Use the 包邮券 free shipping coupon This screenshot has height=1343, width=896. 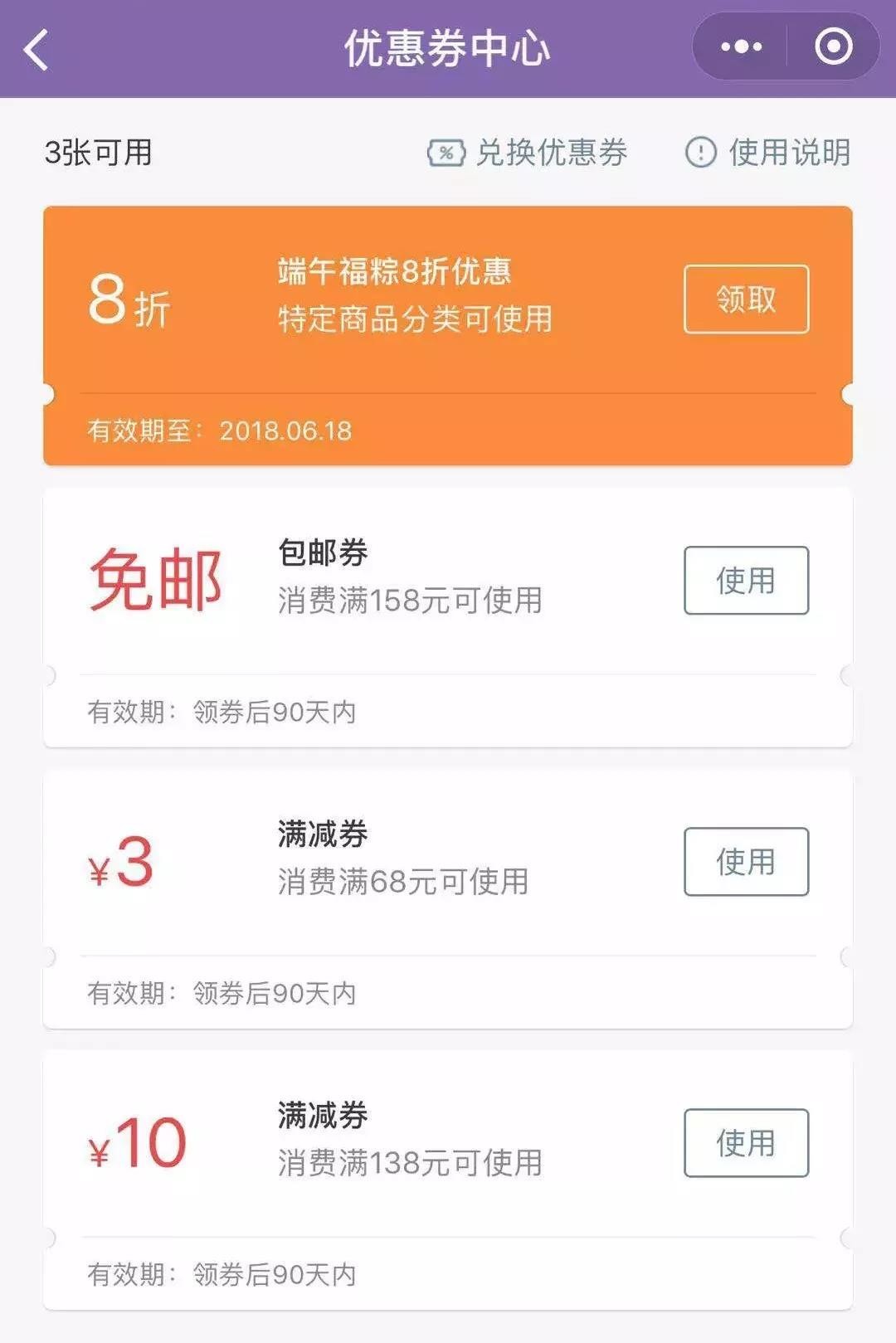(746, 581)
